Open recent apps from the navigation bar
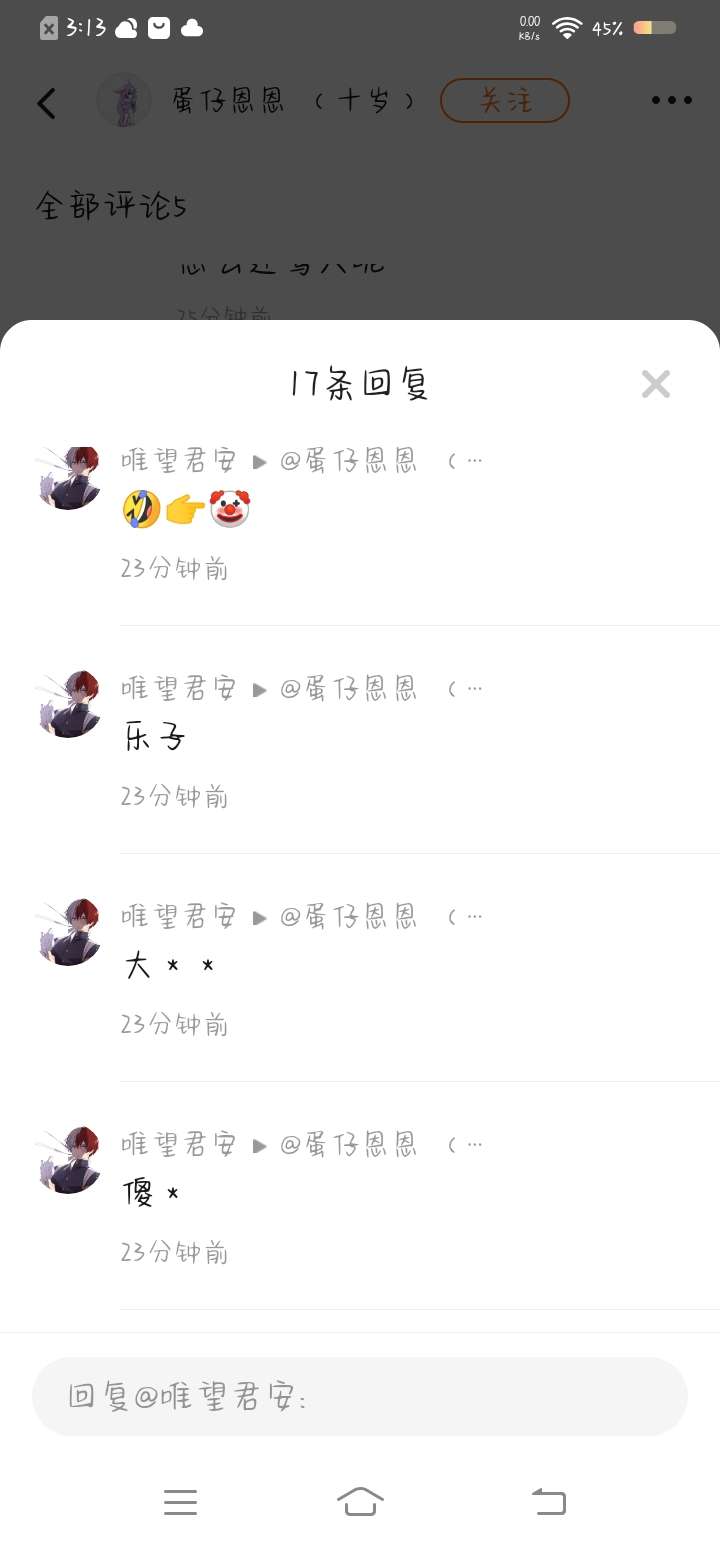Viewport: 720px width, 1544px height. pyautogui.click(x=180, y=1501)
